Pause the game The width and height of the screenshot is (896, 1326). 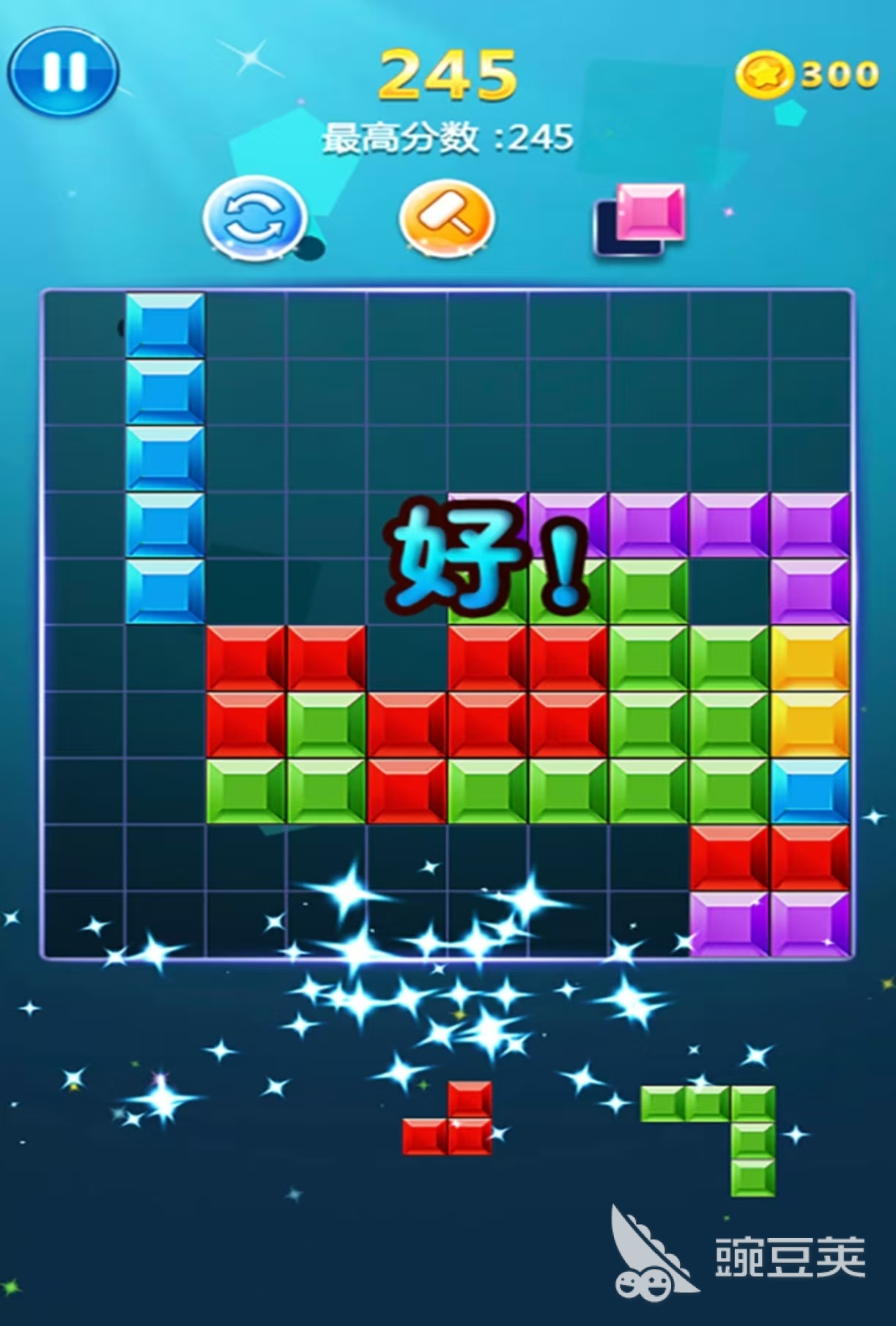[64, 72]
